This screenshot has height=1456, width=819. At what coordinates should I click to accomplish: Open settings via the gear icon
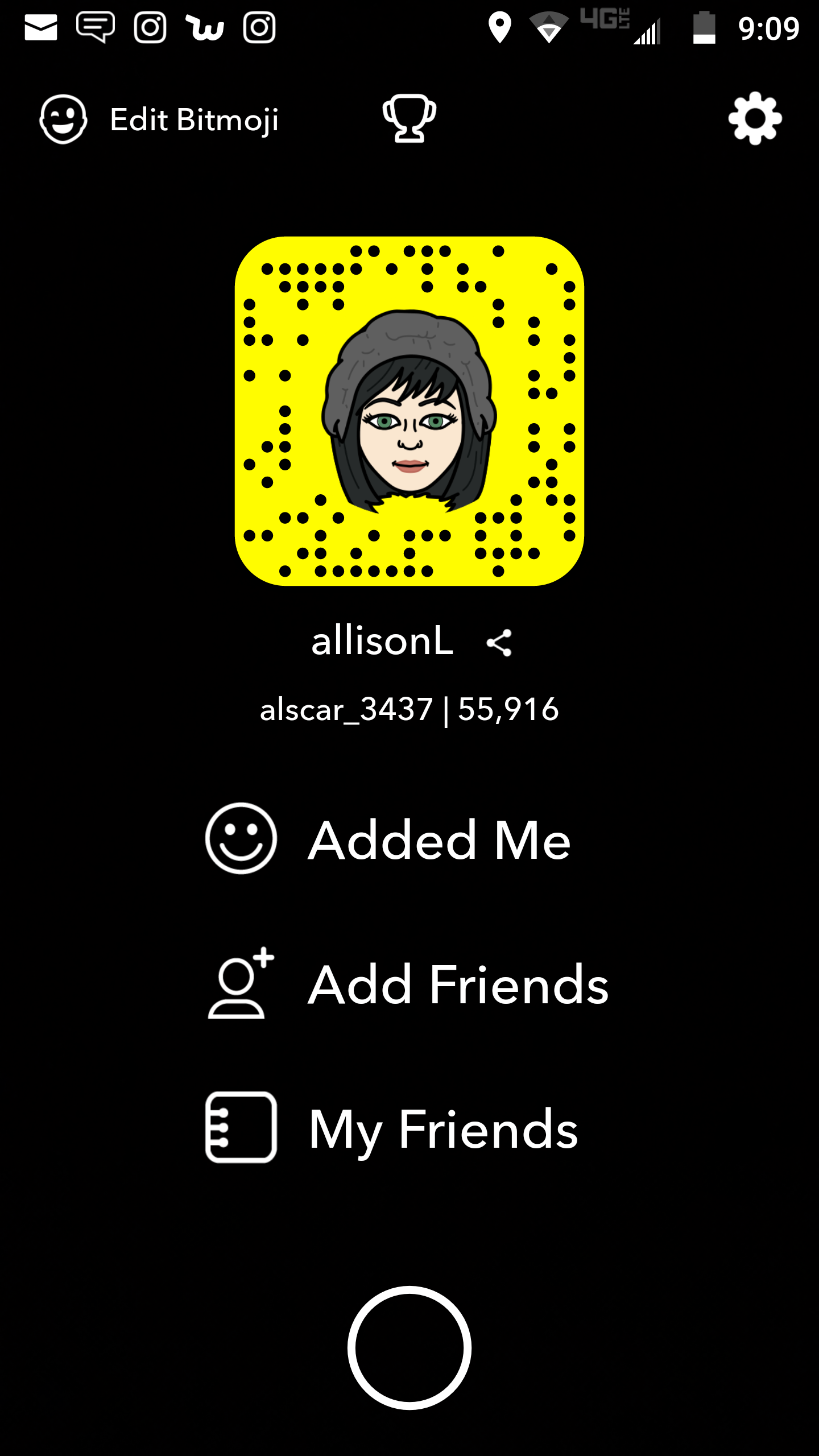point(755,118)
